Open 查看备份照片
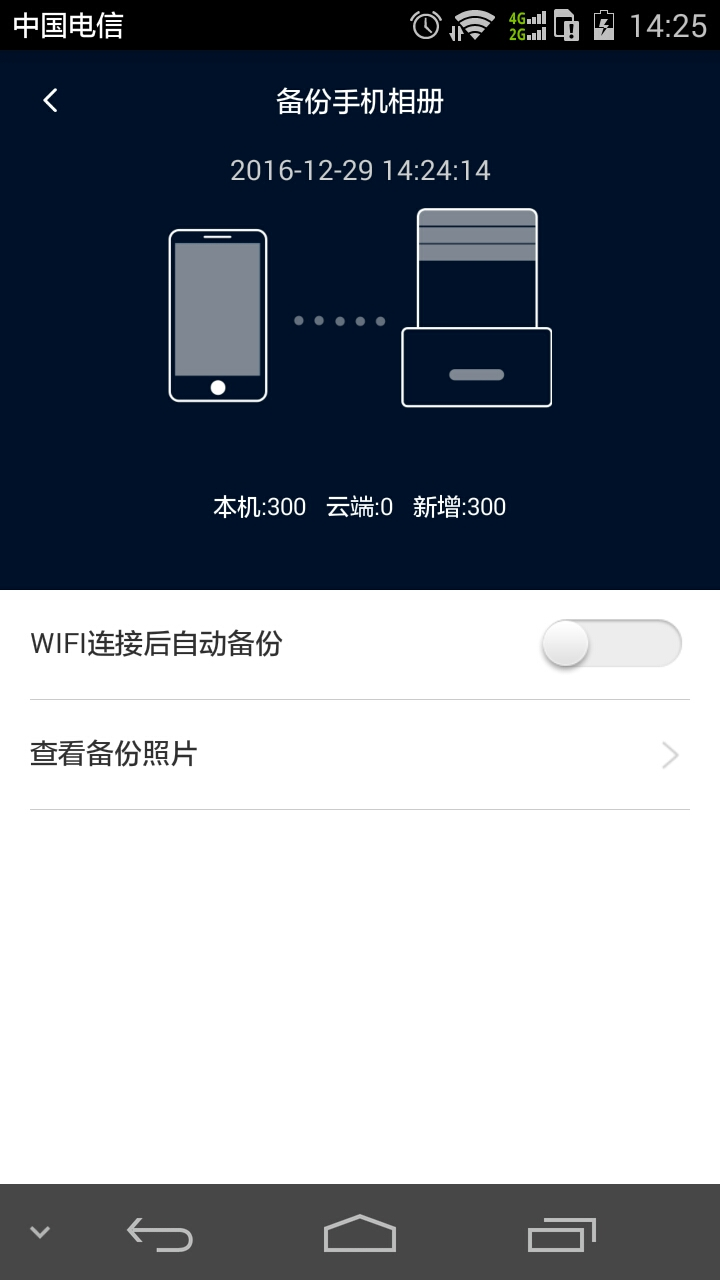This screenshot has width=720, height=1280. point(360,755)
